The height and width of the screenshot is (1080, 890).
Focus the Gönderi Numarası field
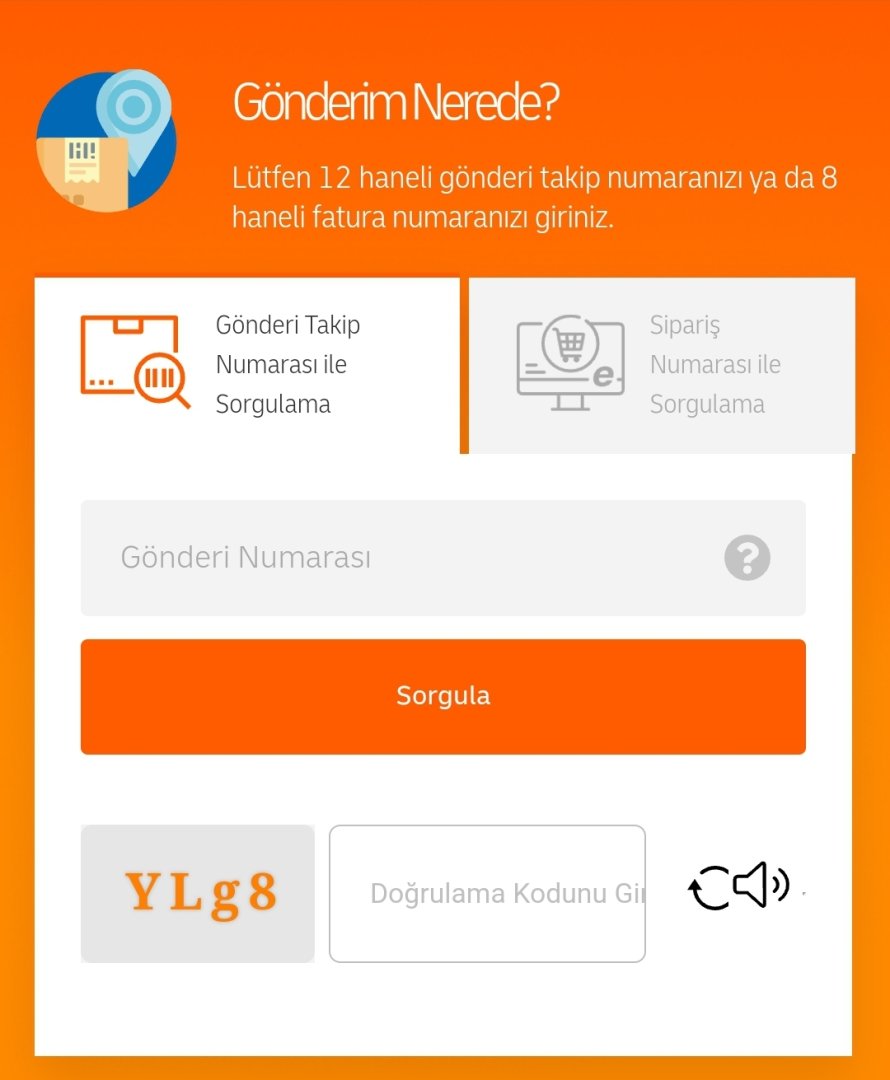coord(400,557)
